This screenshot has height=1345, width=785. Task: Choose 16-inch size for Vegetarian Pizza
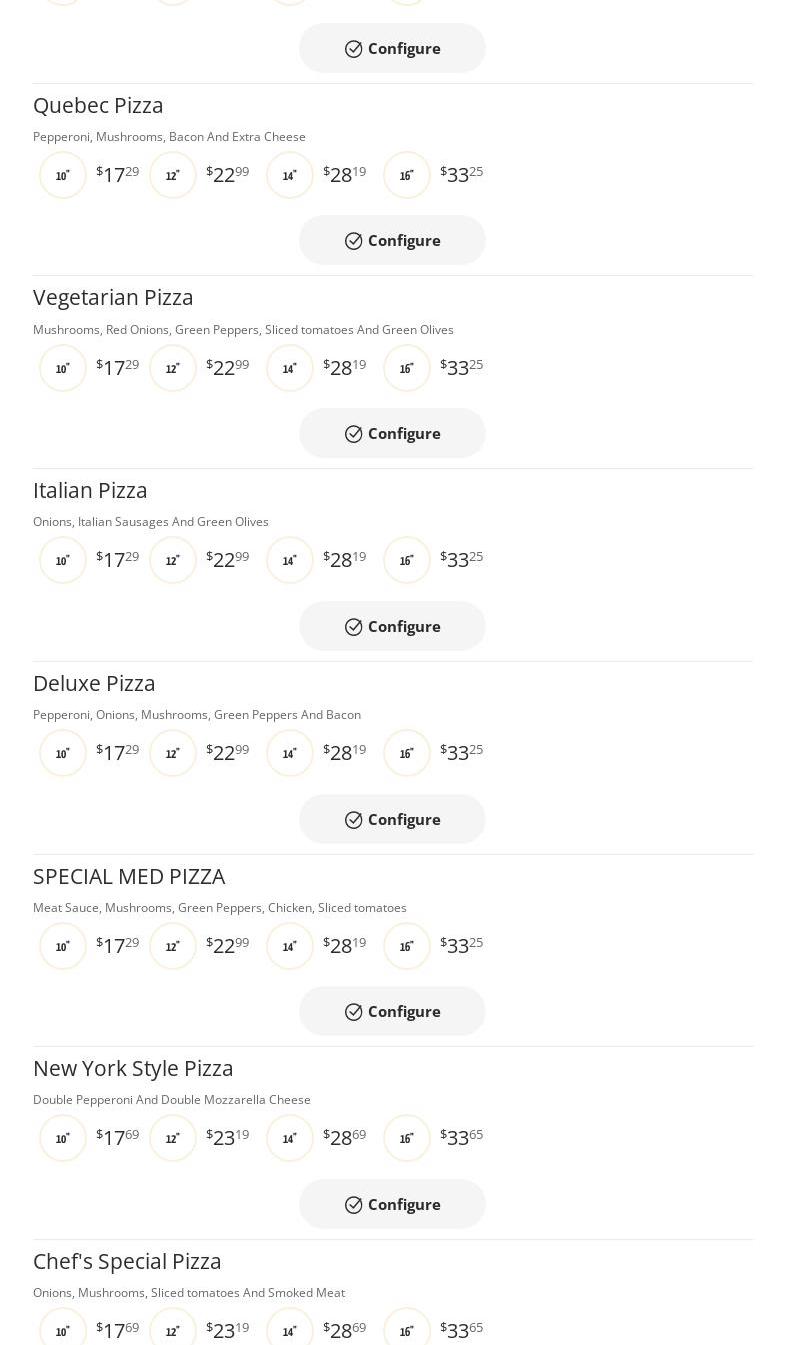pos(407,369)
